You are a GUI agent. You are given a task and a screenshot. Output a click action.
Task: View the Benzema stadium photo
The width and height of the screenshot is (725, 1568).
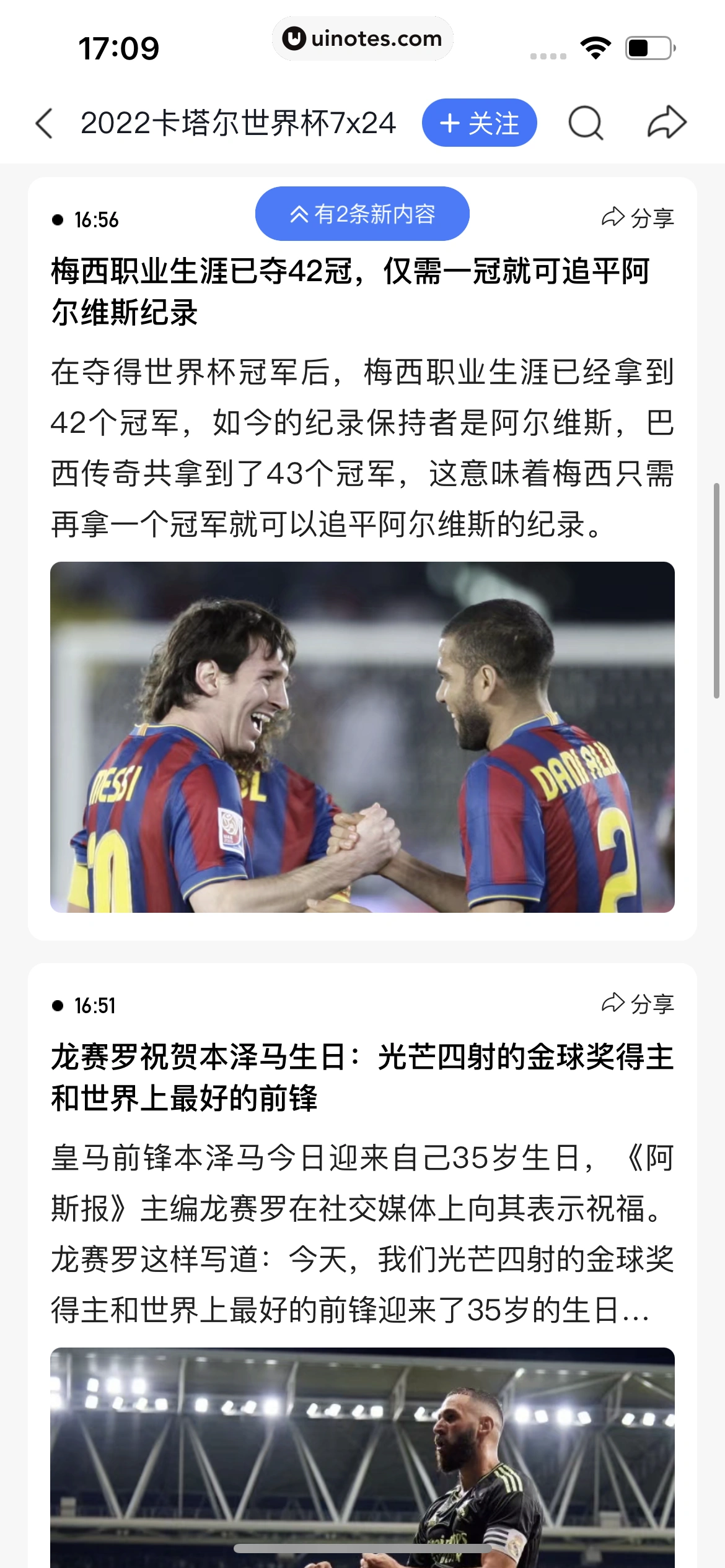[362, 1457]
